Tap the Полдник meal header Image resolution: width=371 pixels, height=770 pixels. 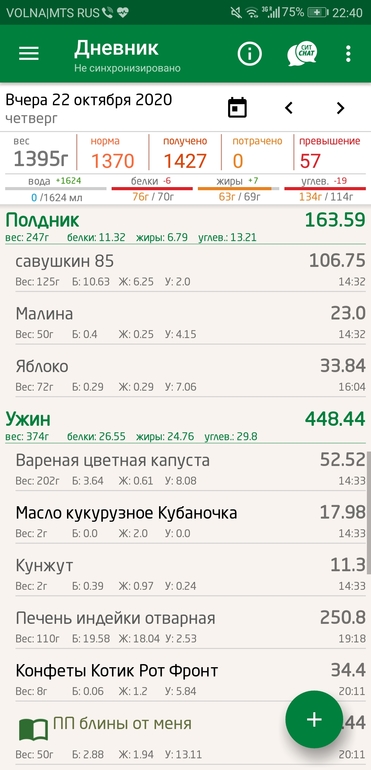(185, 226)
